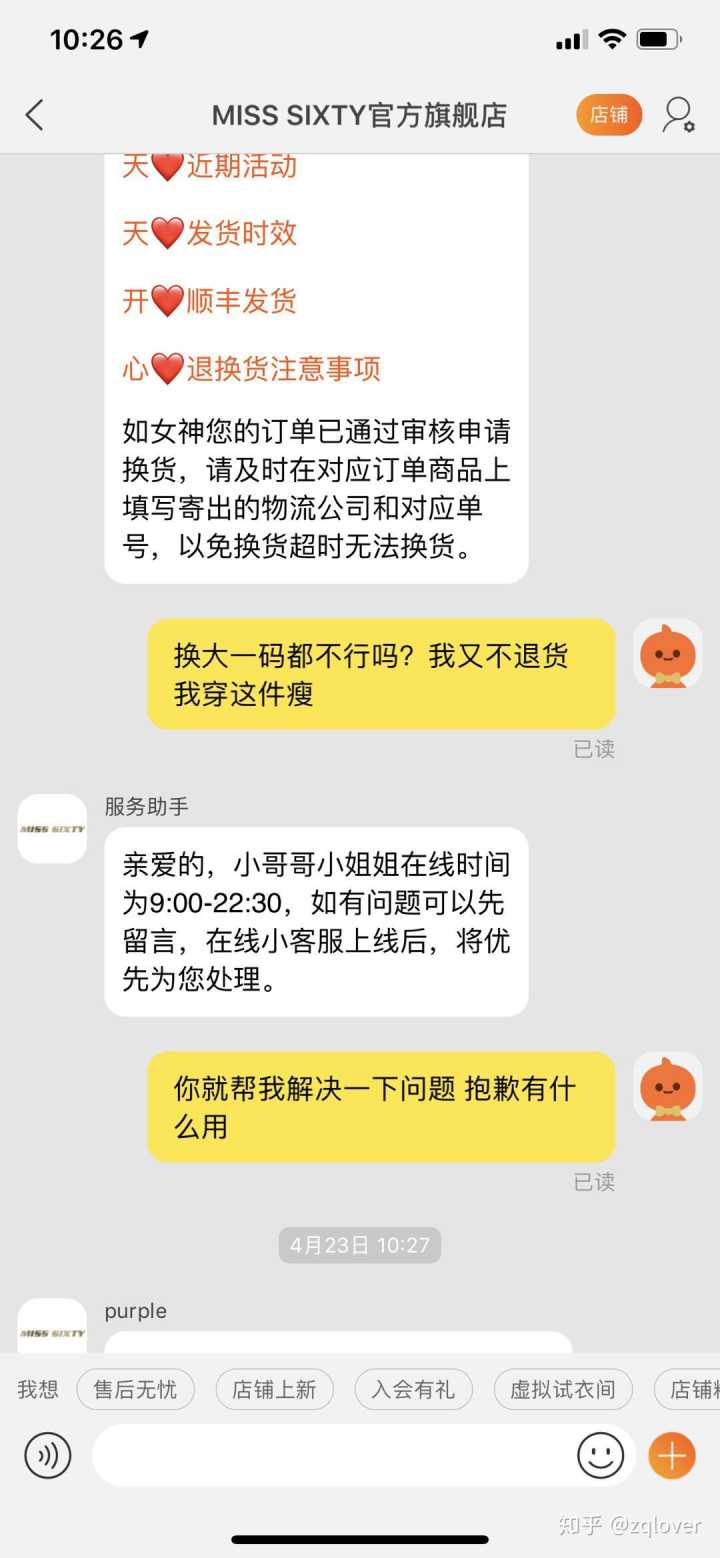Go back from the MISS SIXTY chat
Viewport: 720px width, 1558px height.
pos(35,115)
